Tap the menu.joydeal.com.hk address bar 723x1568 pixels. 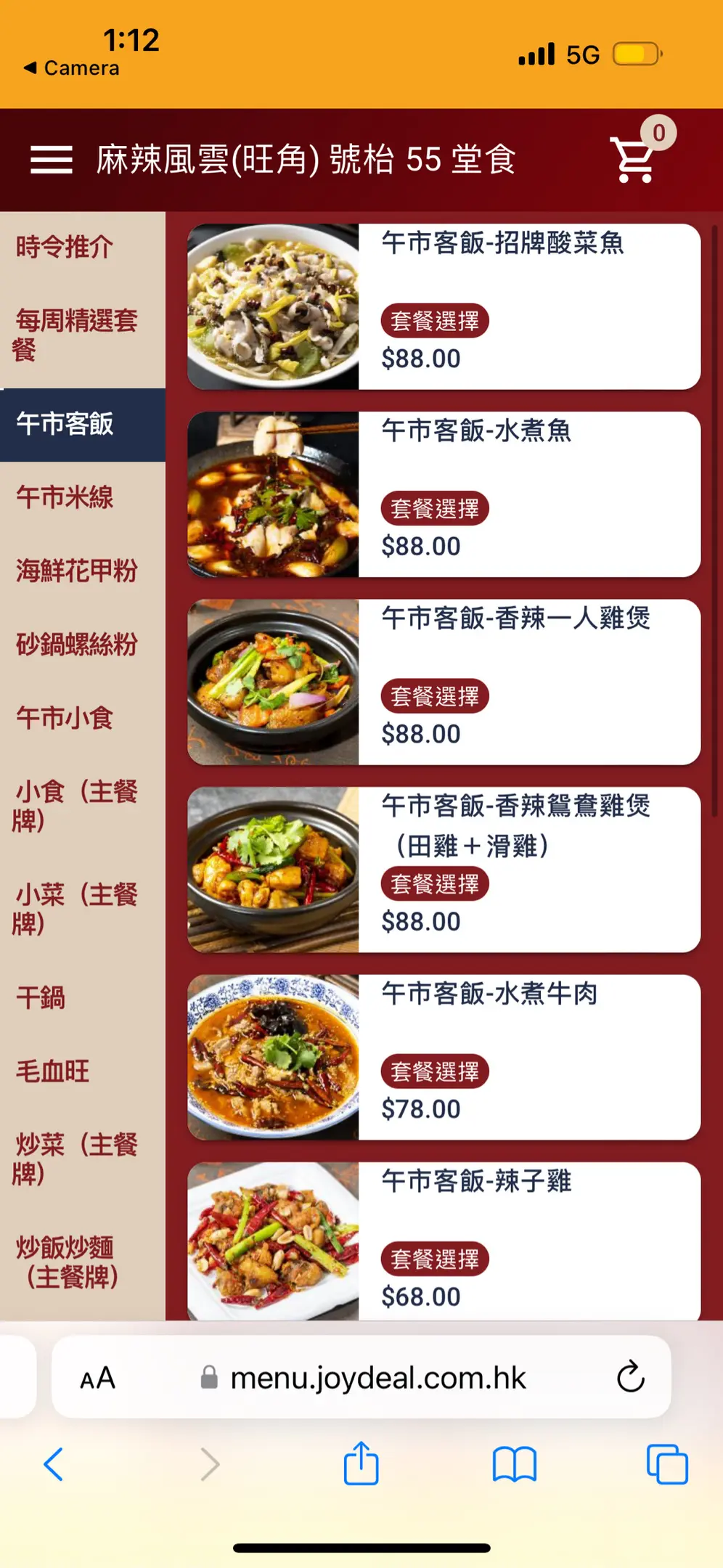tap(377, 1377)
